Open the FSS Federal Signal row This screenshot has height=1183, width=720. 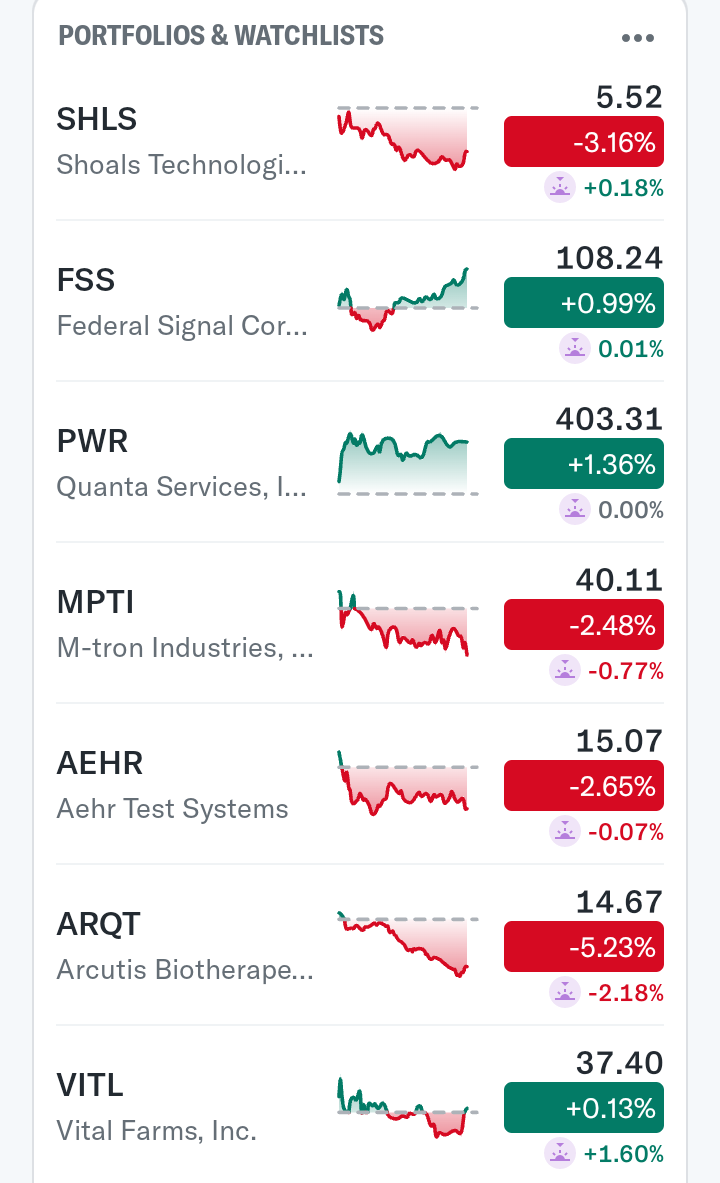click(360, 301)
